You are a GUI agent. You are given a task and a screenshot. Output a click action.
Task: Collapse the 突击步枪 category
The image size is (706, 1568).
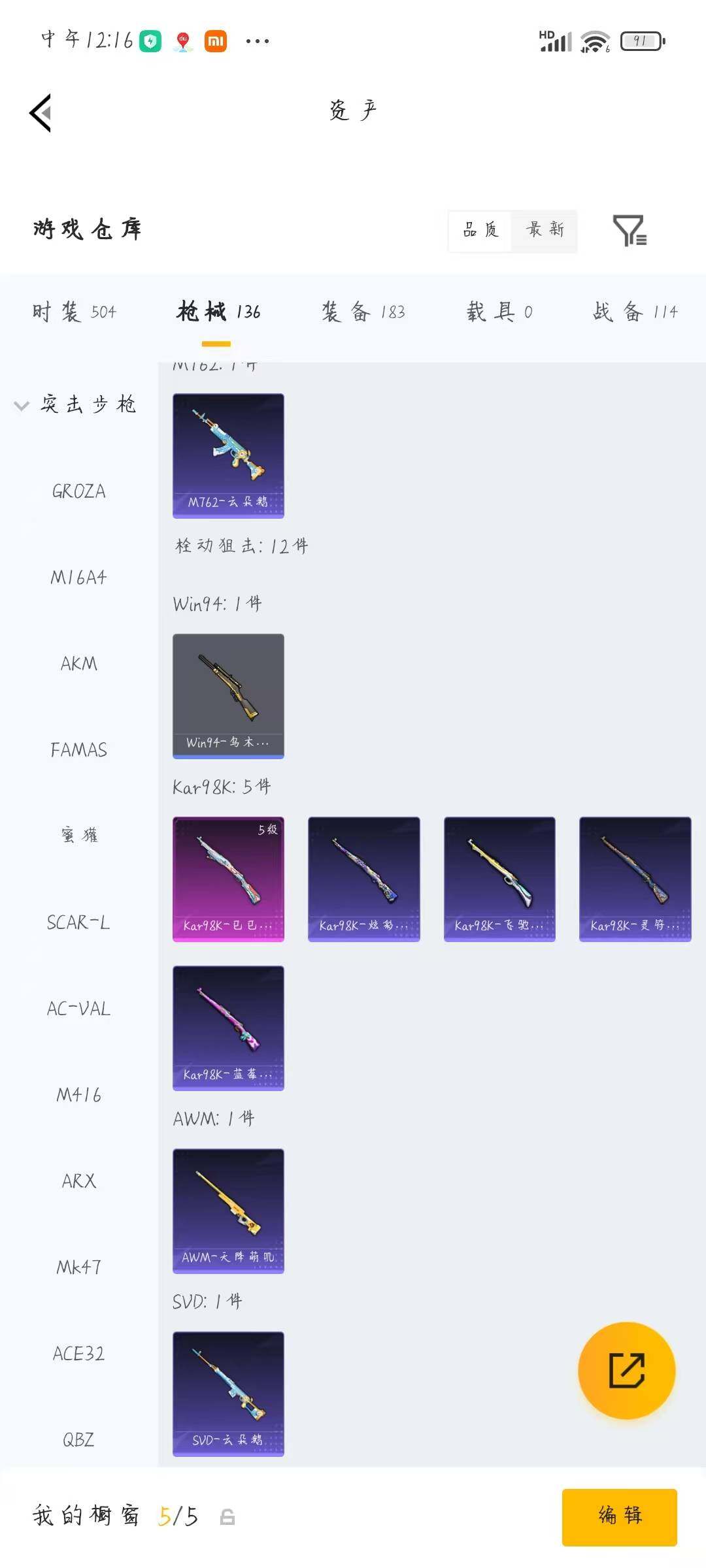click(75, 404)
